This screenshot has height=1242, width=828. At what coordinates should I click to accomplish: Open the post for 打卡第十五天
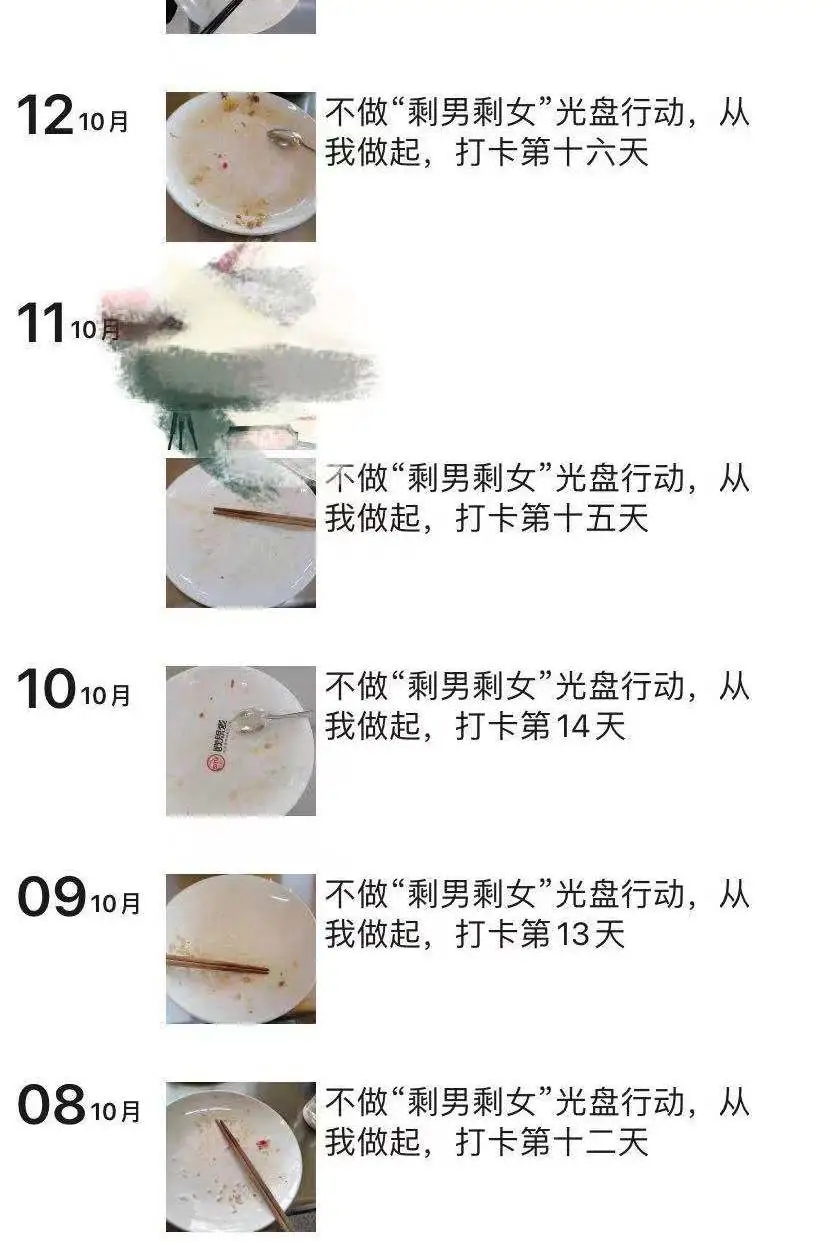(x=536, y=498)
